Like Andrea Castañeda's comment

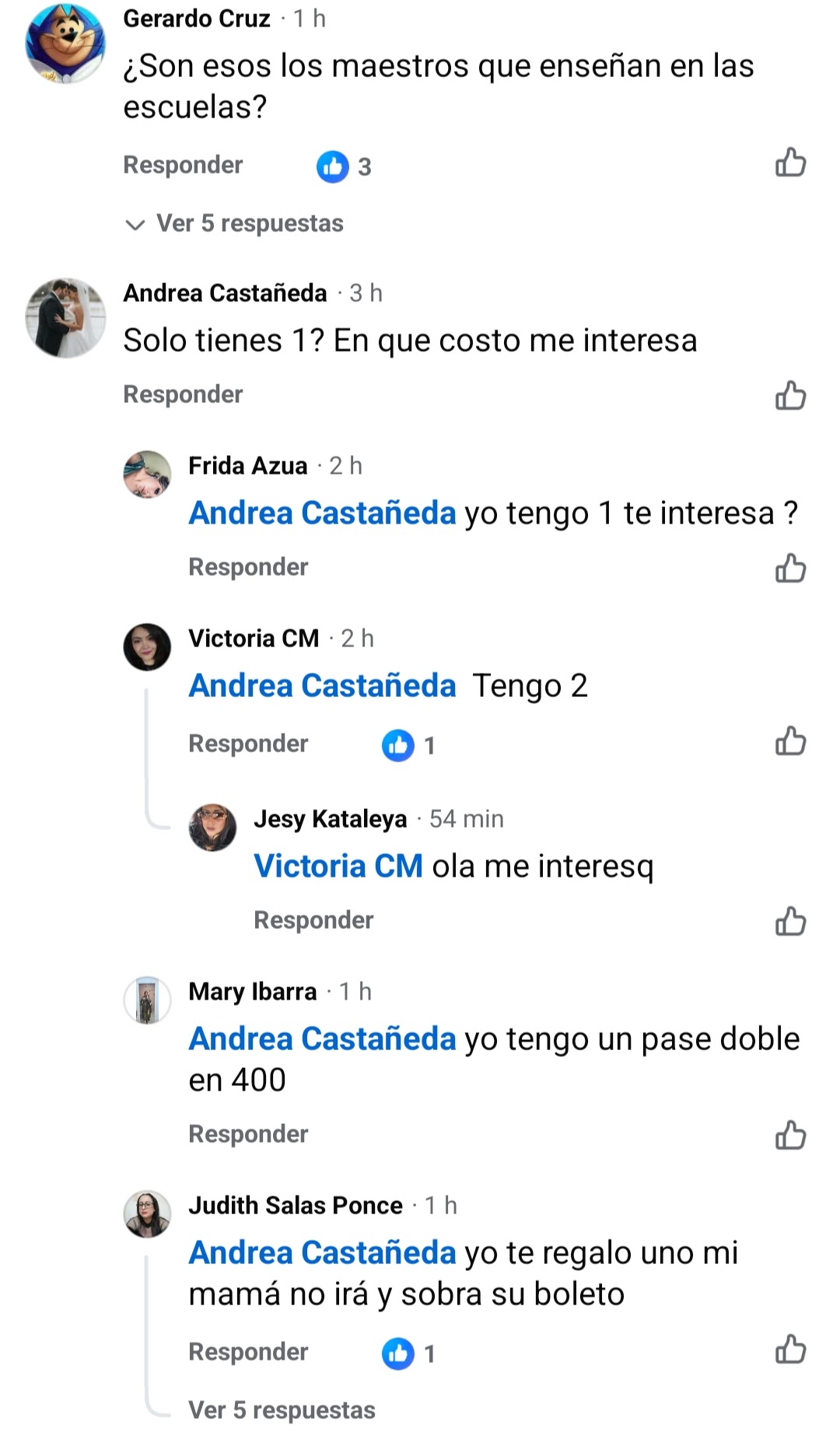pos(790,395)
